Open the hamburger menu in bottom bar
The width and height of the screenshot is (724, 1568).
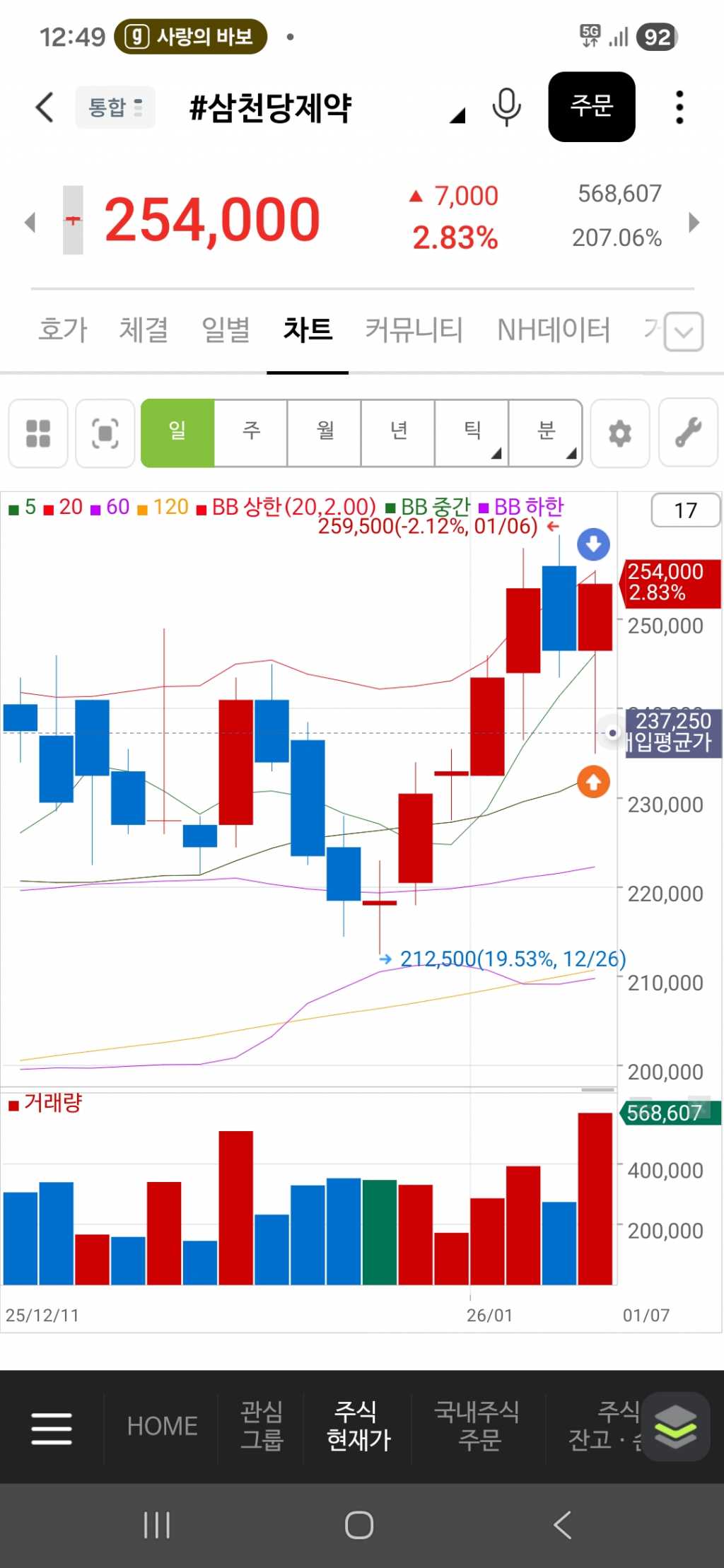[52, 1427]
